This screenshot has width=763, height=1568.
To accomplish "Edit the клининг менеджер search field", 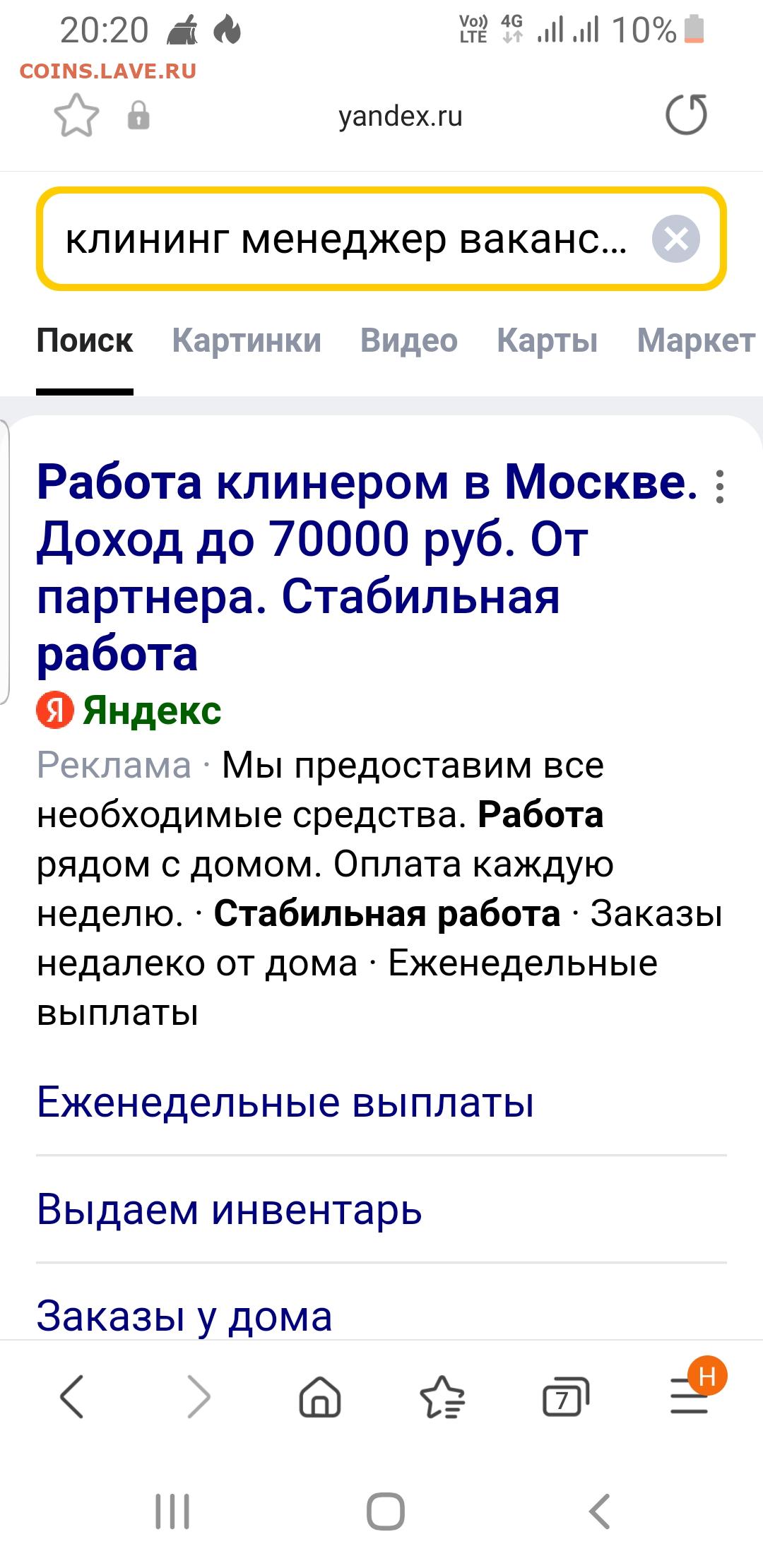I will point(346,239).
